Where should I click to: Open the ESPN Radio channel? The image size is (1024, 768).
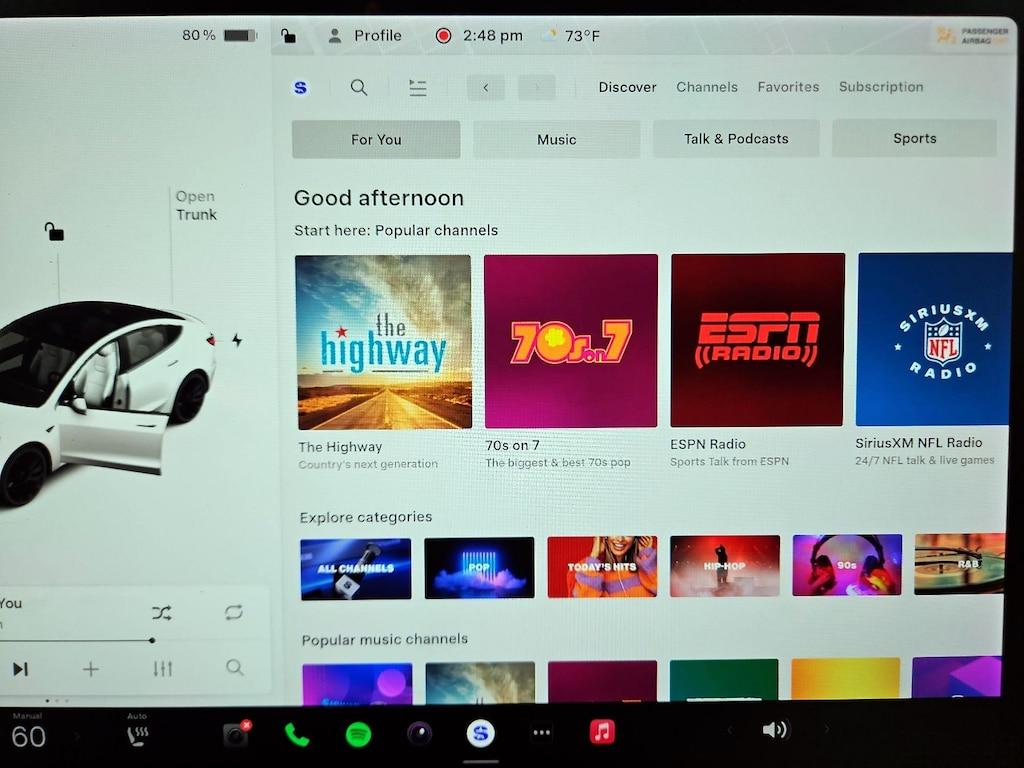tap(757, 340)
